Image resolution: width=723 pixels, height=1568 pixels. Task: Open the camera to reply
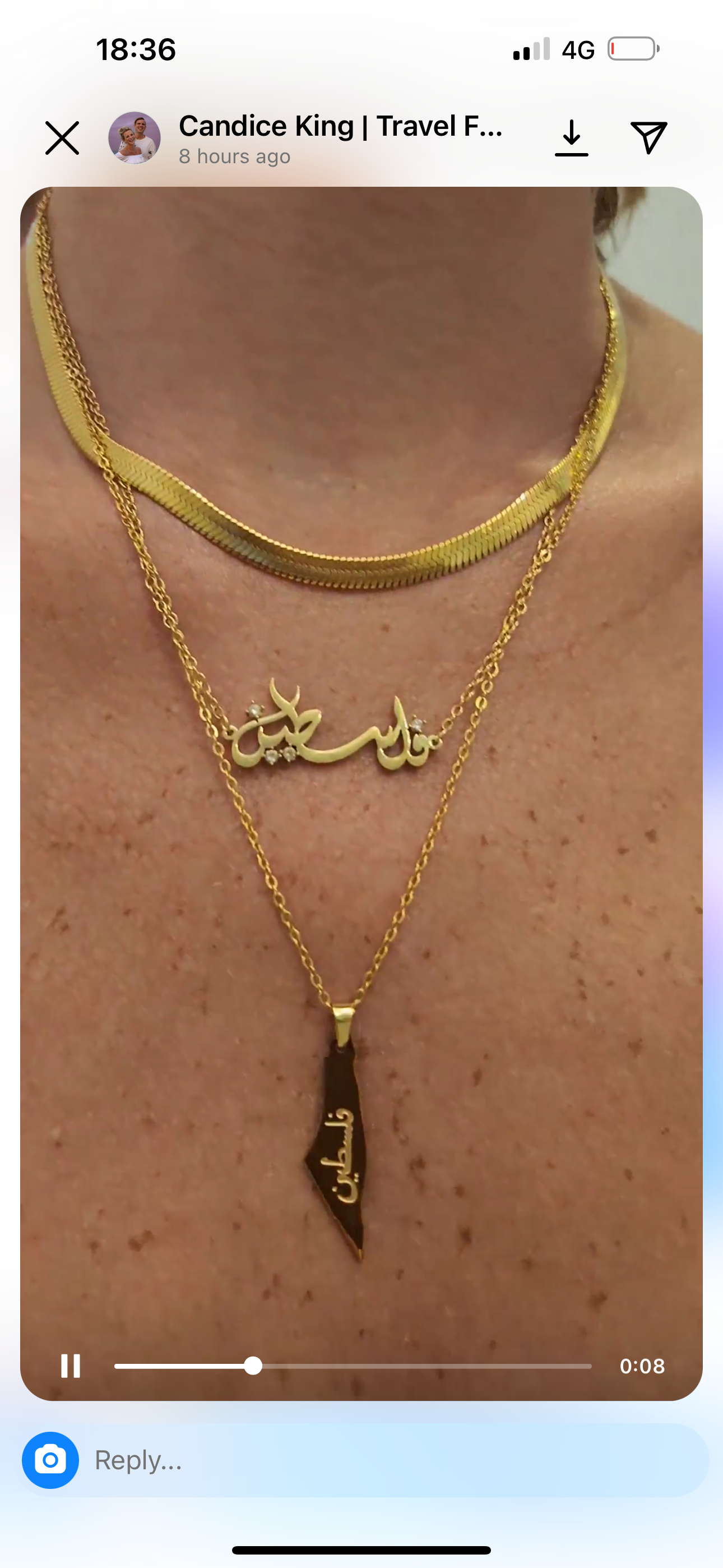[x=50, y=1460]
